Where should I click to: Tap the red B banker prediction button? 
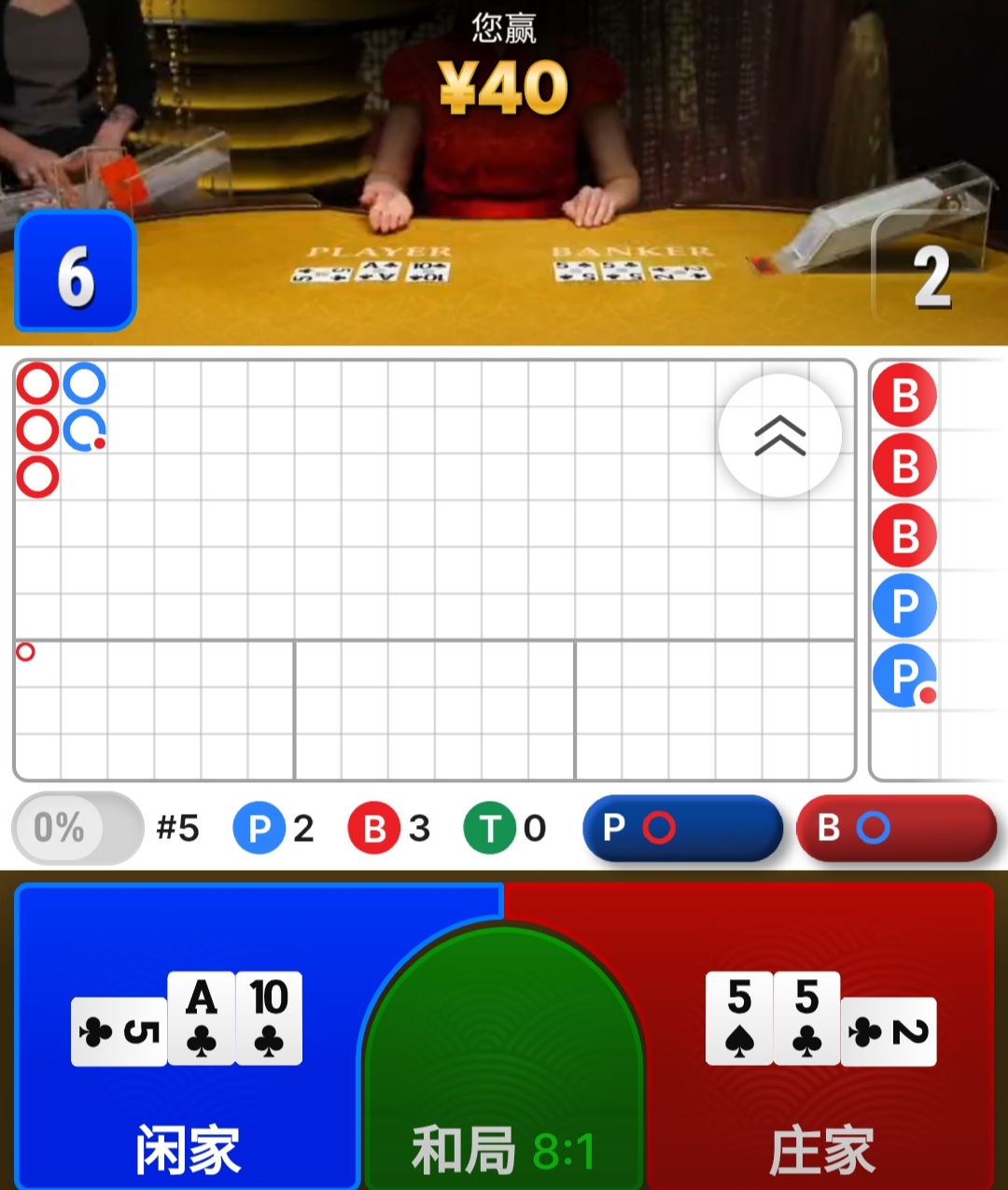pos(896,828)
